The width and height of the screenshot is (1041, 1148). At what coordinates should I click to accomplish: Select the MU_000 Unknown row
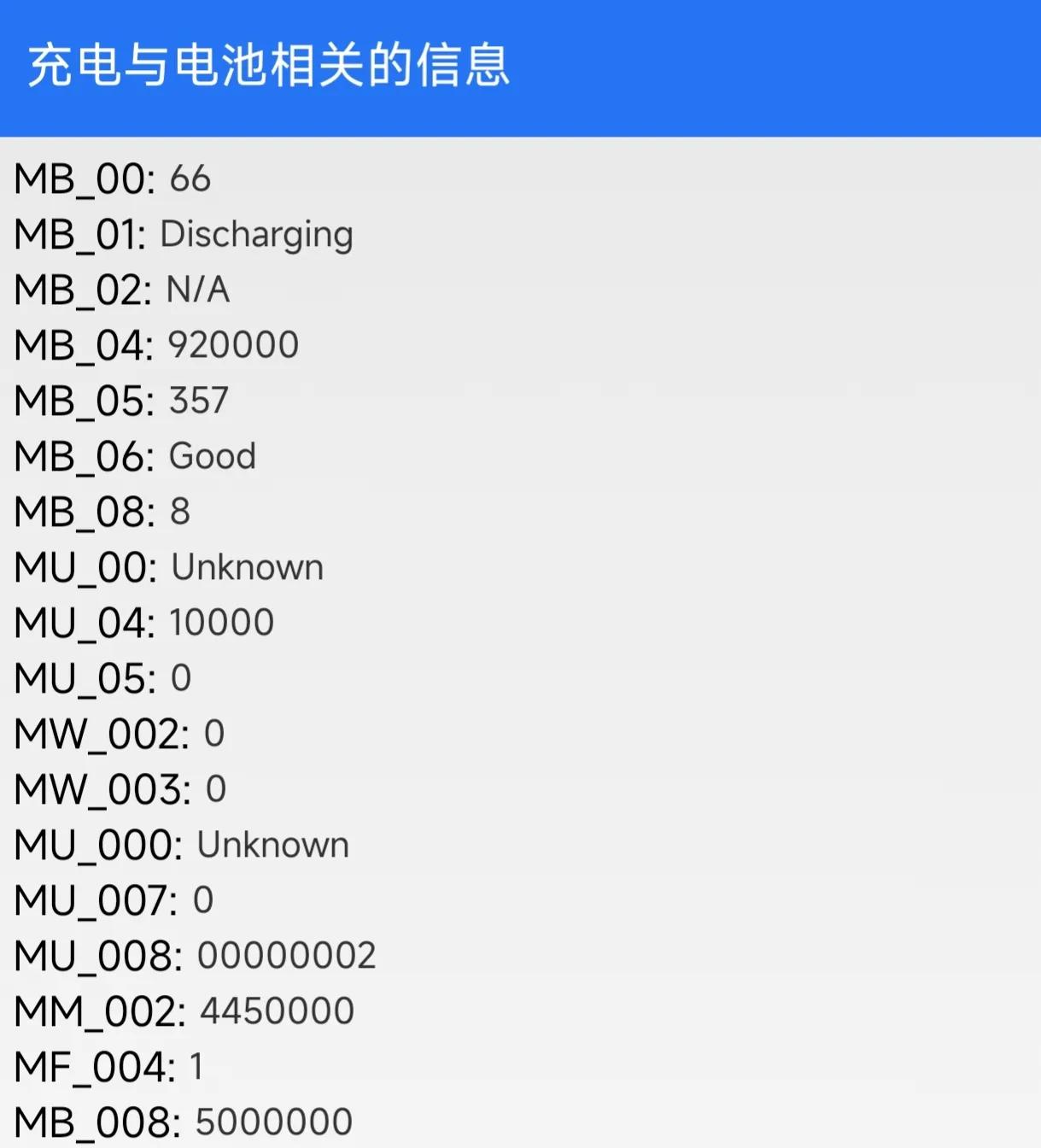pos(272,844)
